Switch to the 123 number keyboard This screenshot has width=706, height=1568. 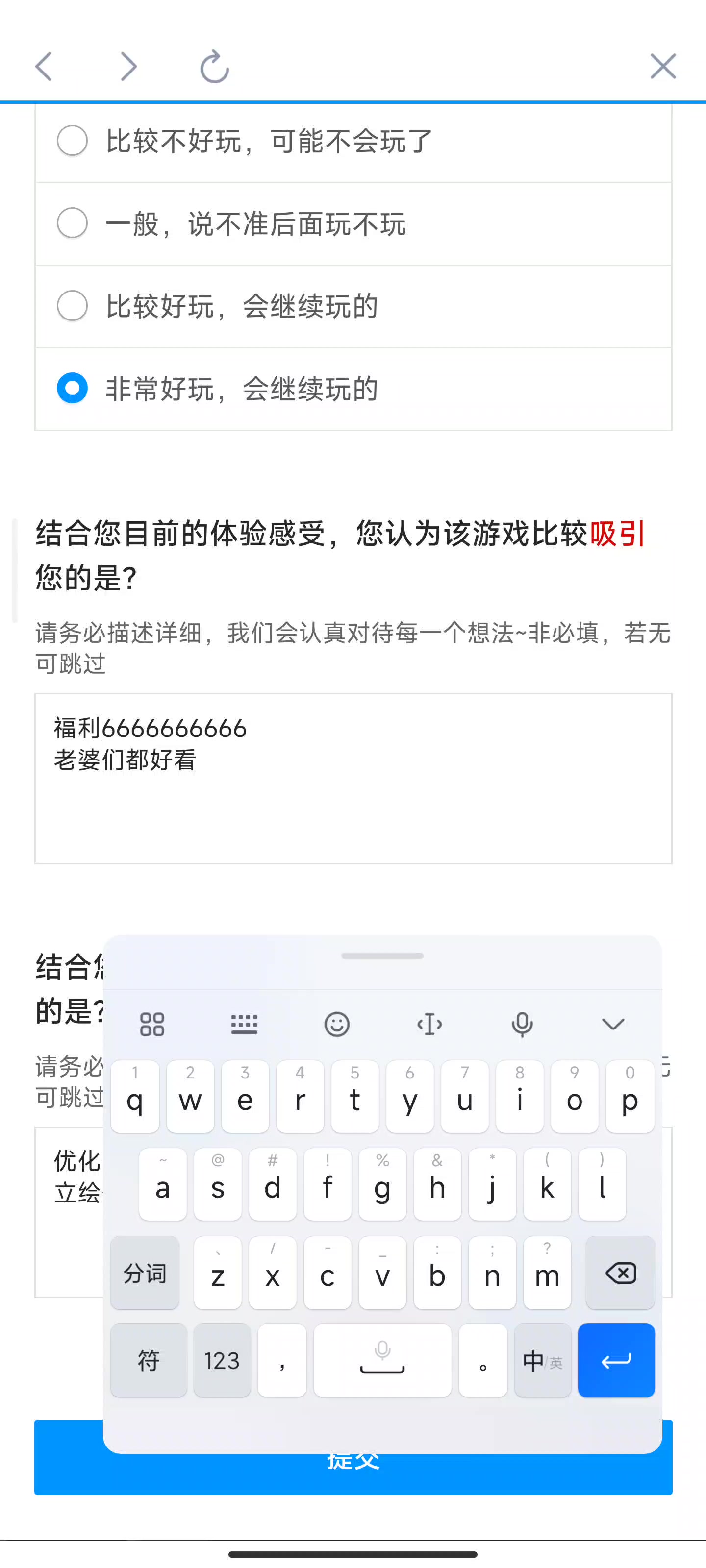[x=222, y=1360]
